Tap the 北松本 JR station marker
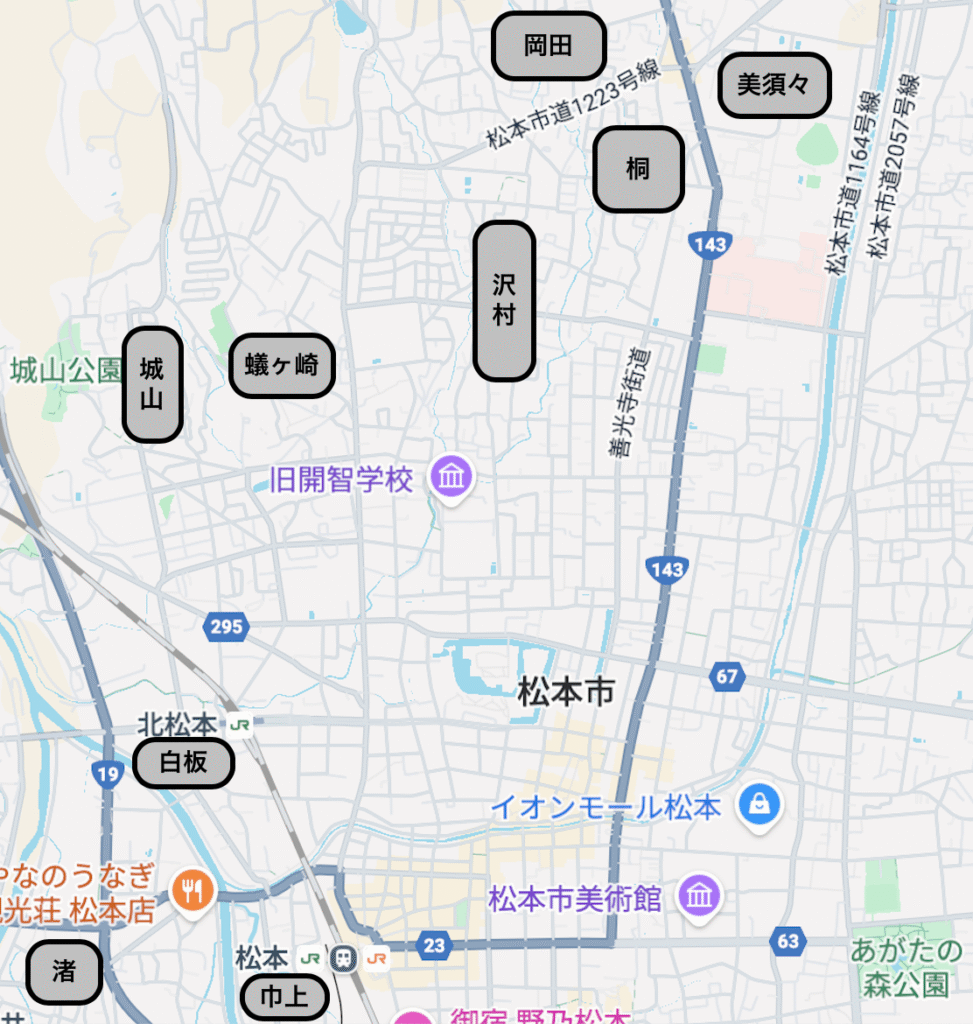Viewport: 973px width, 1024px height. tap(239, 724)
